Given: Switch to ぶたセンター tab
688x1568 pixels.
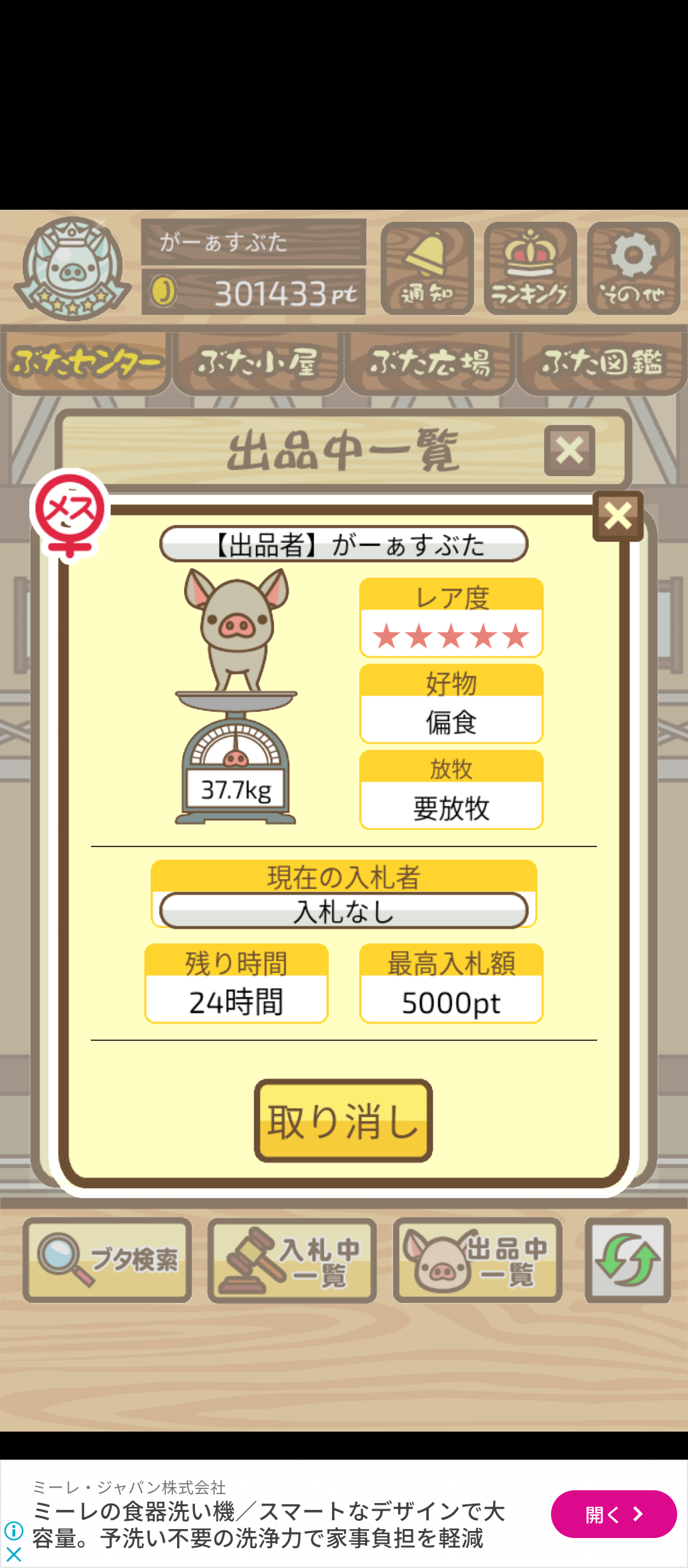Looking at the screenshot, I should tap(86, 362).
